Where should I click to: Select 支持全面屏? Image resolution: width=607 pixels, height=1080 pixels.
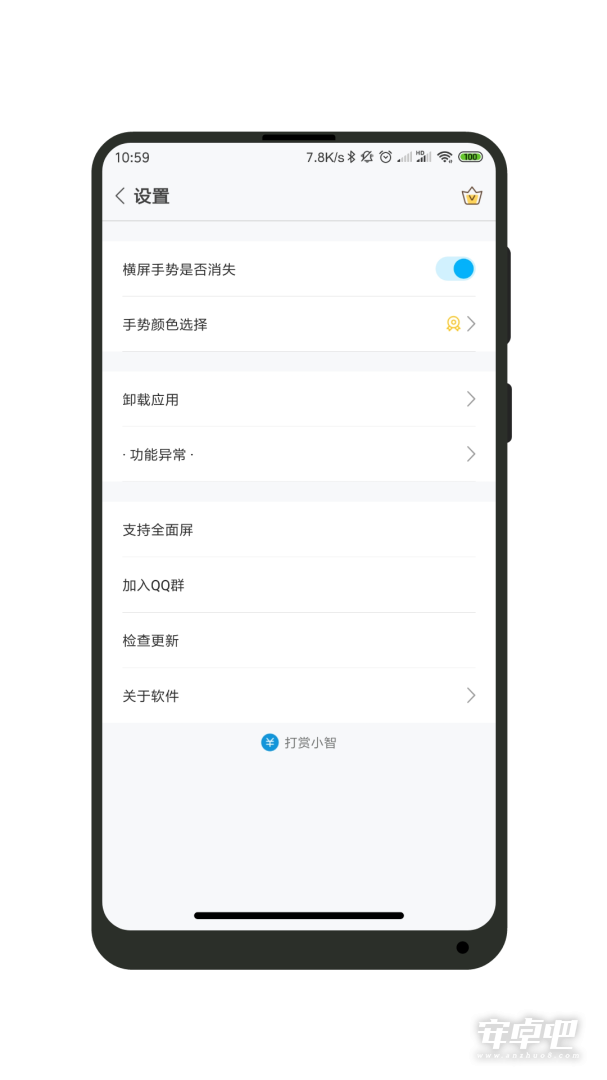[298, 530]
